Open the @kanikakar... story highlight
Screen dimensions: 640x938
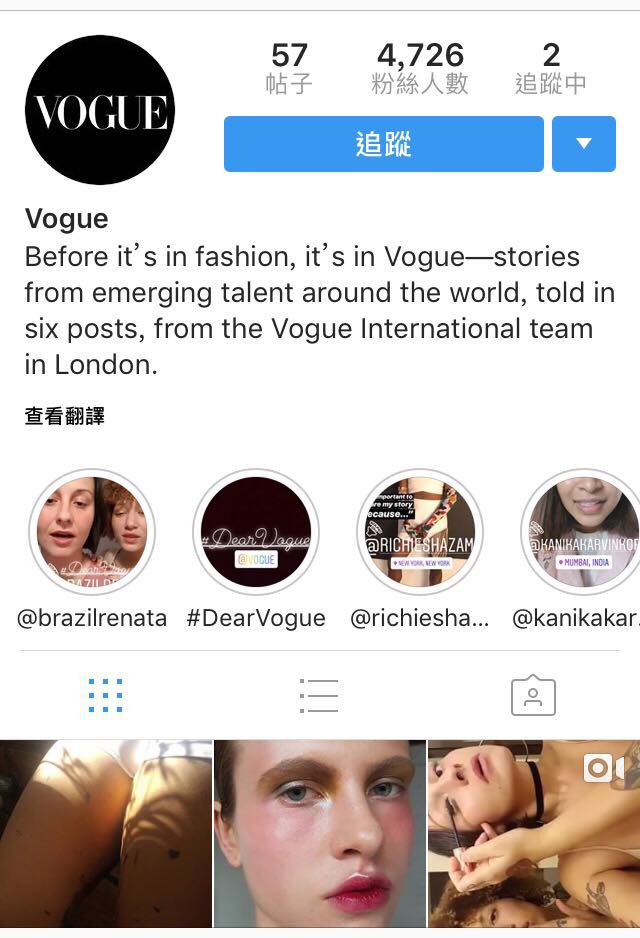(x=582, y=532)
